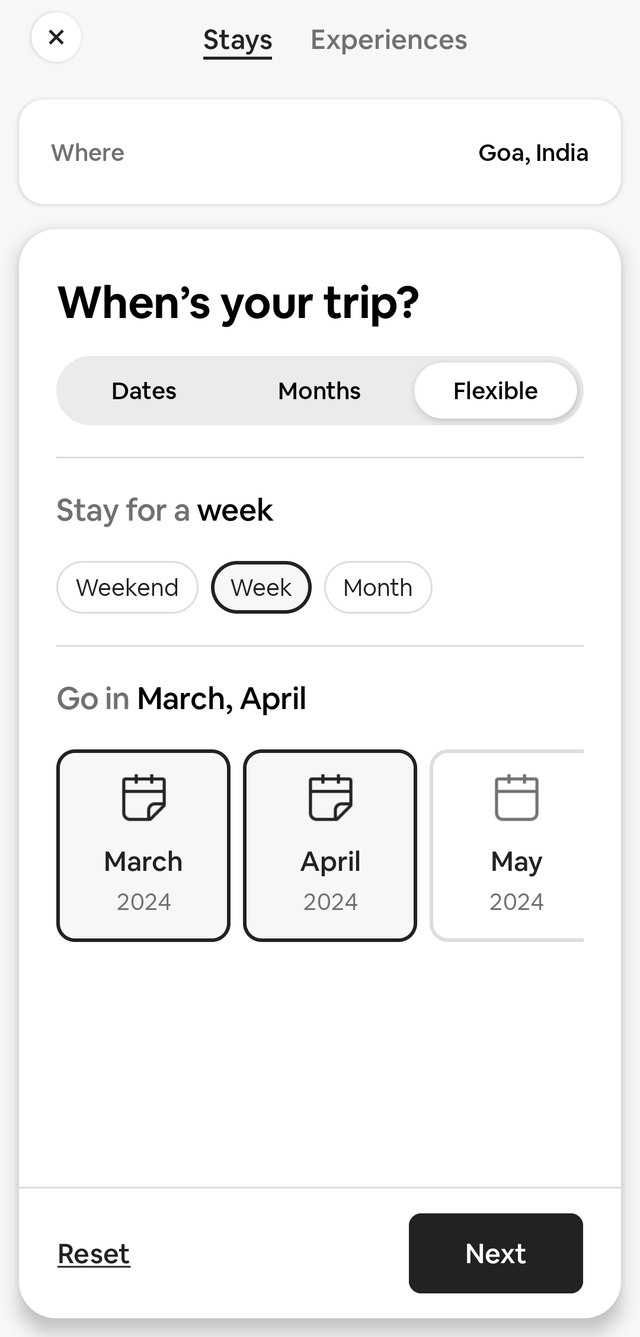This screenshot has height=1337, width=640.
Task: Edit the Where destination field
Action: click(x=319, y=153)
